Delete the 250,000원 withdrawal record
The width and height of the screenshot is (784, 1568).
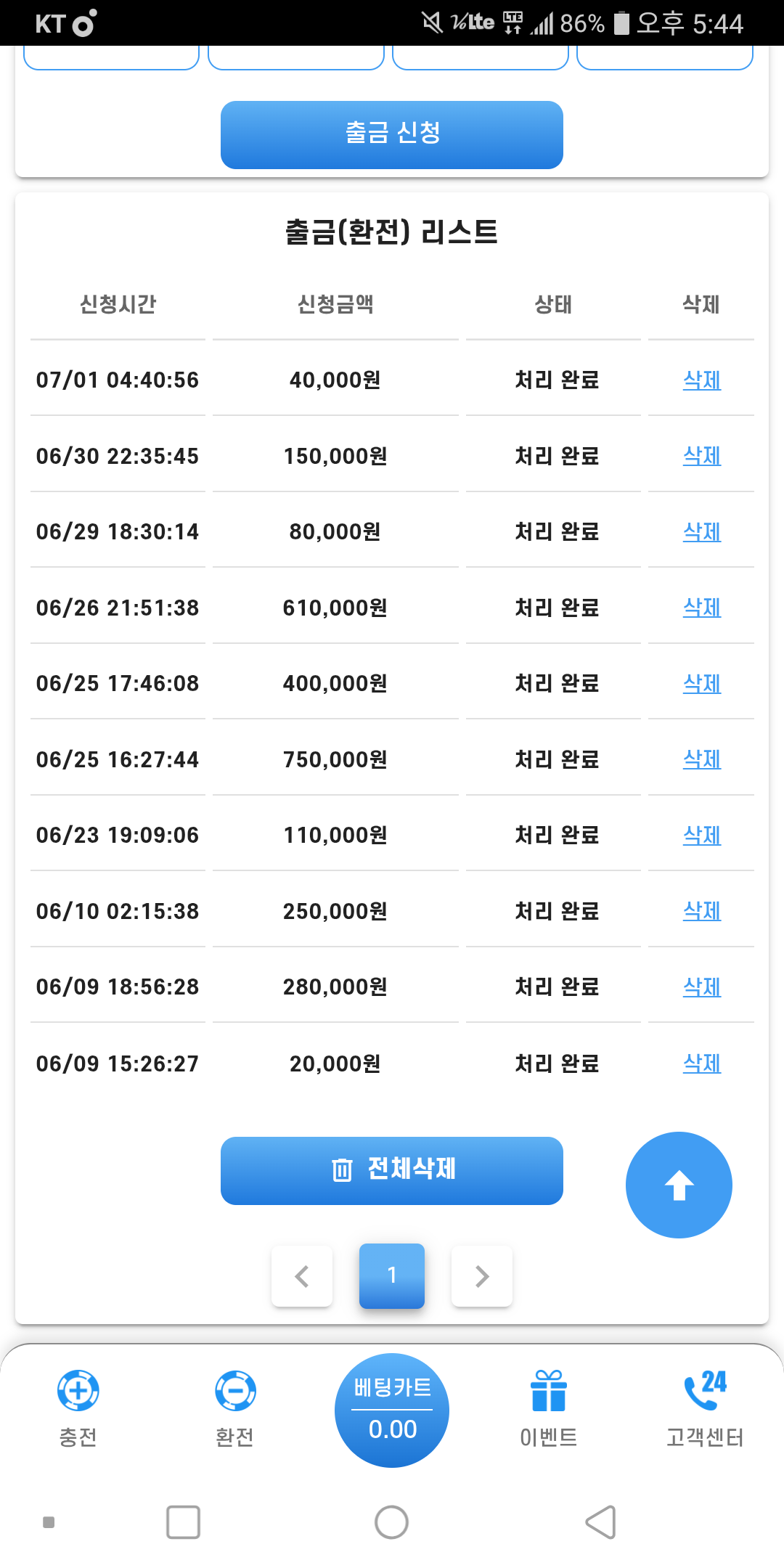click(x=701, y=911)
